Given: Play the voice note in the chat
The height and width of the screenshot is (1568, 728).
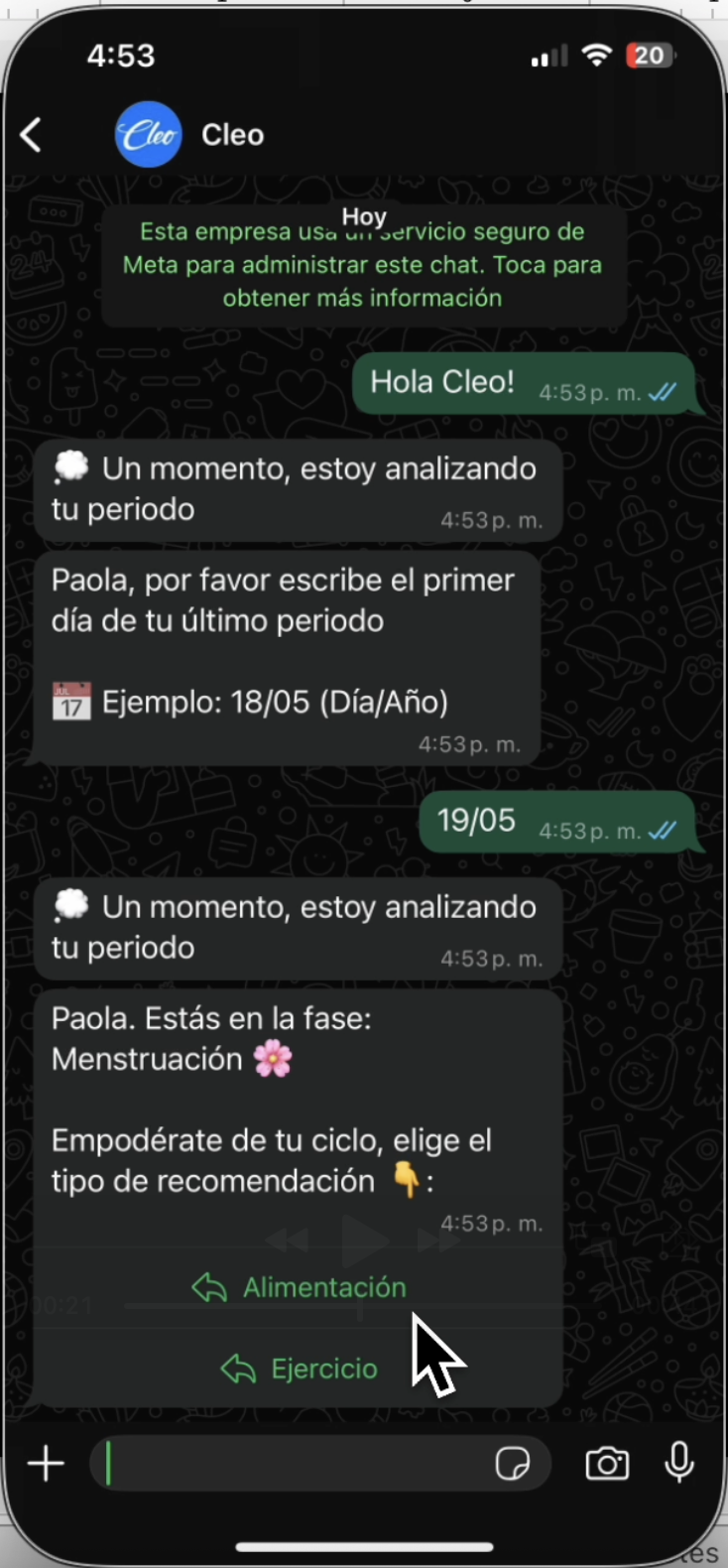Looking at the screenshot, I should tap(363, 1239).
